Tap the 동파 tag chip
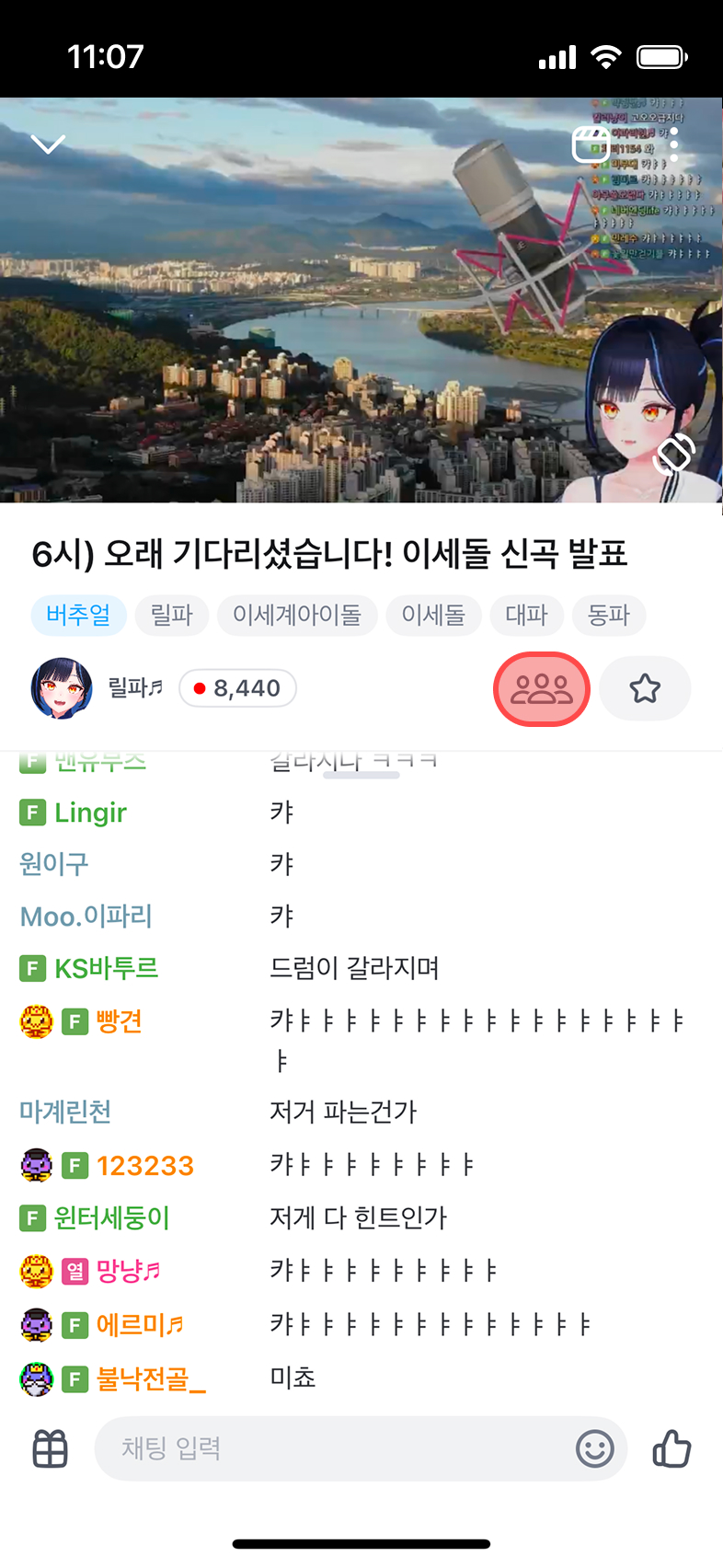723x1568 pixels. point(609,615)
